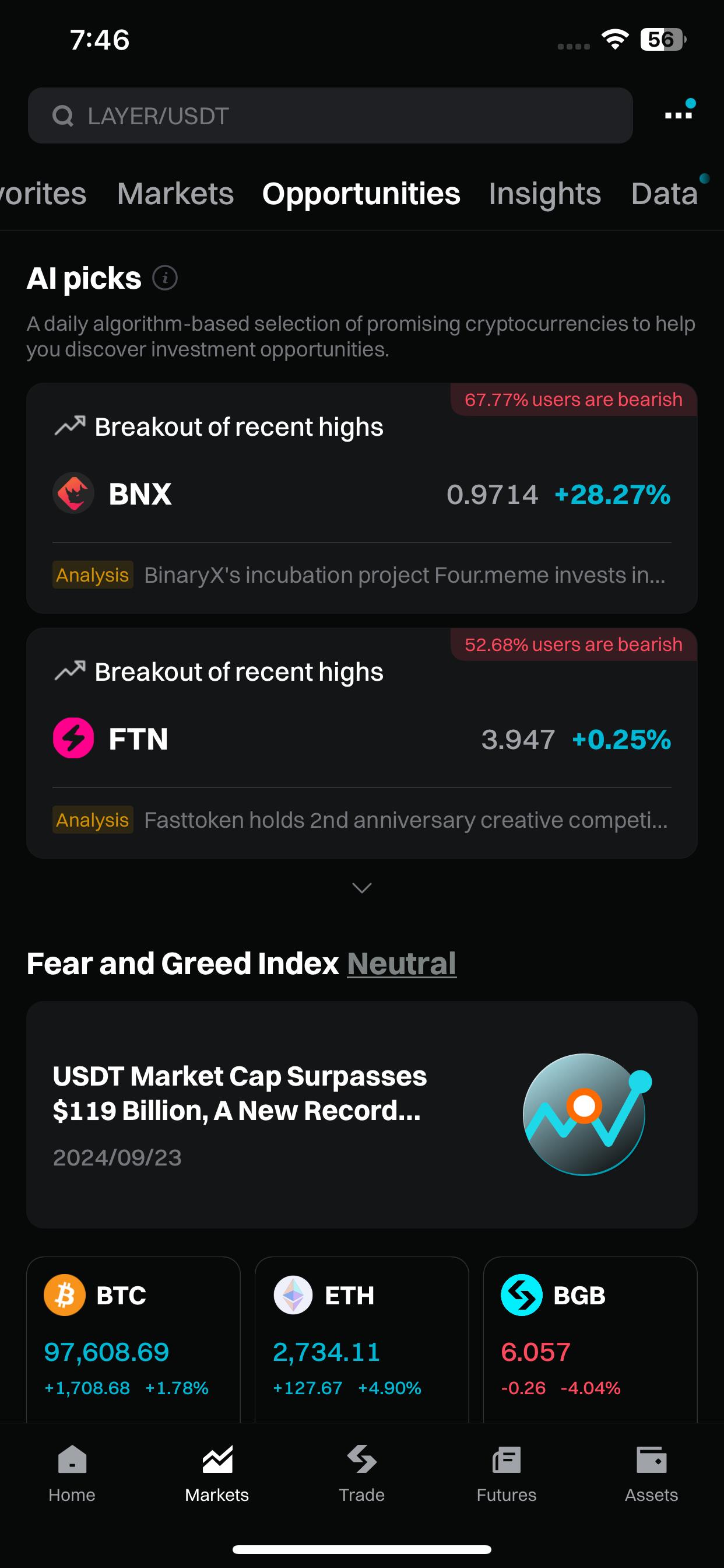724x1568 pixels.
Task: Go to the Home tab
Action: coord(72,1473)
